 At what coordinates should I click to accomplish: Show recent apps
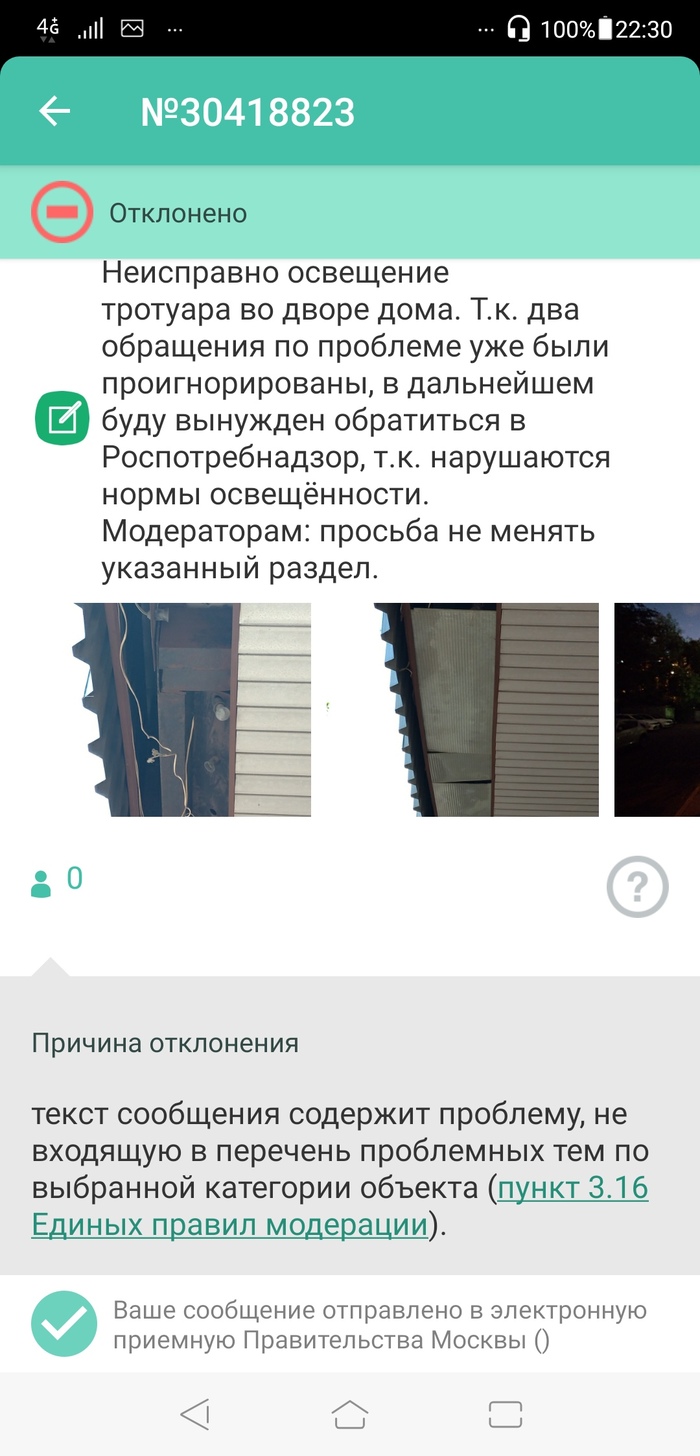506,1414
